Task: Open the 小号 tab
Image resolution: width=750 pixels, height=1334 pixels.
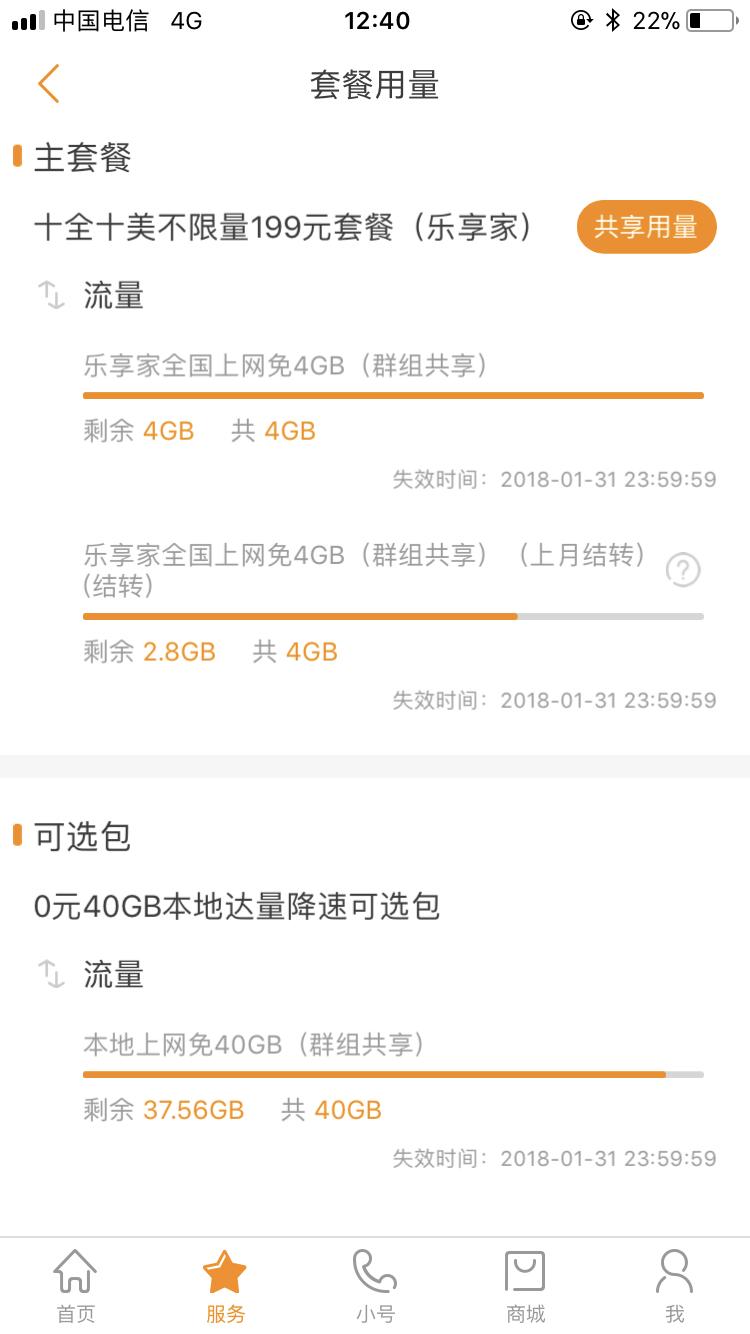Action: 375,1285
